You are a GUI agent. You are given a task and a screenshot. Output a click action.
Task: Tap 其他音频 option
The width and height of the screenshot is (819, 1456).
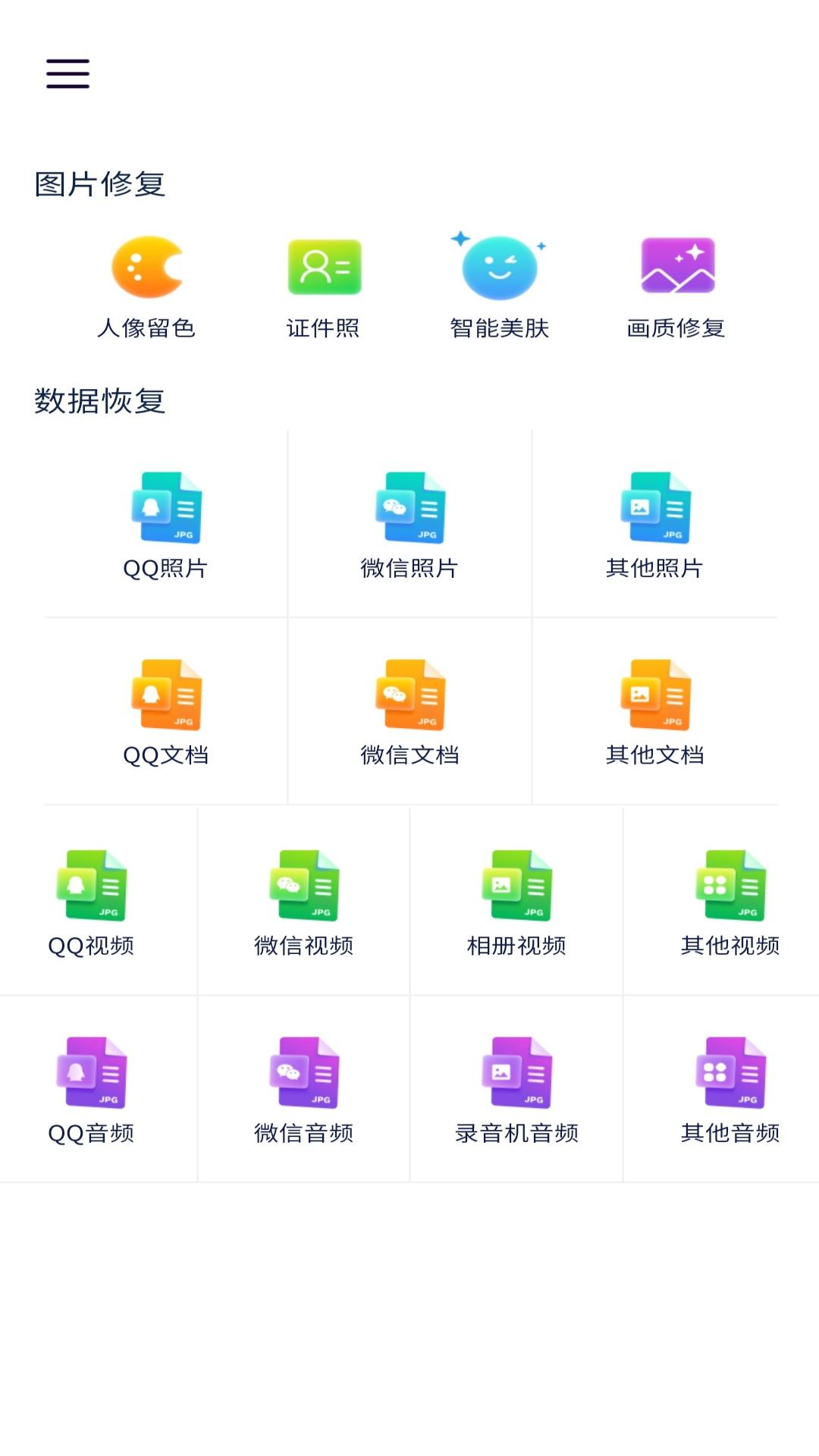[730, 1090]
